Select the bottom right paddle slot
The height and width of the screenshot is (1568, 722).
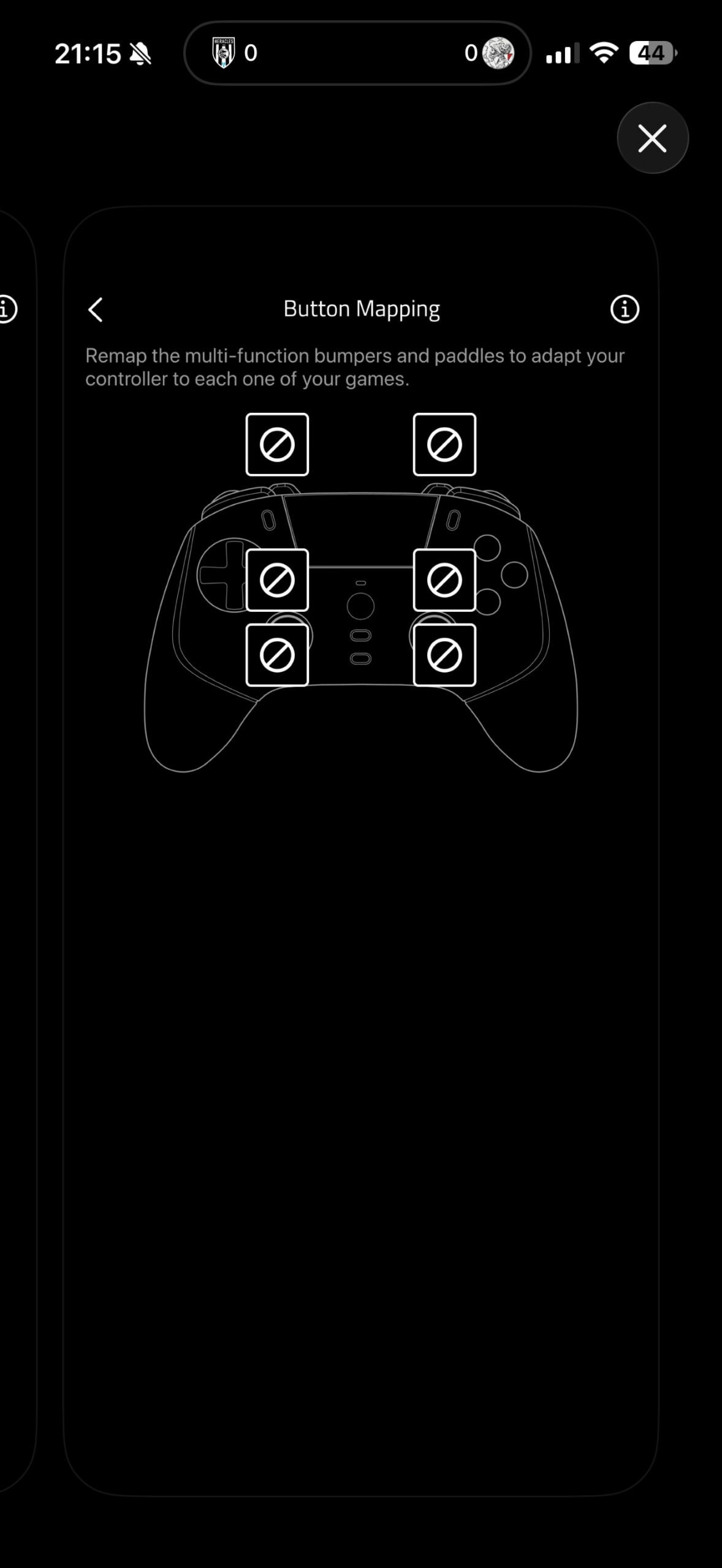click(444, 655)
